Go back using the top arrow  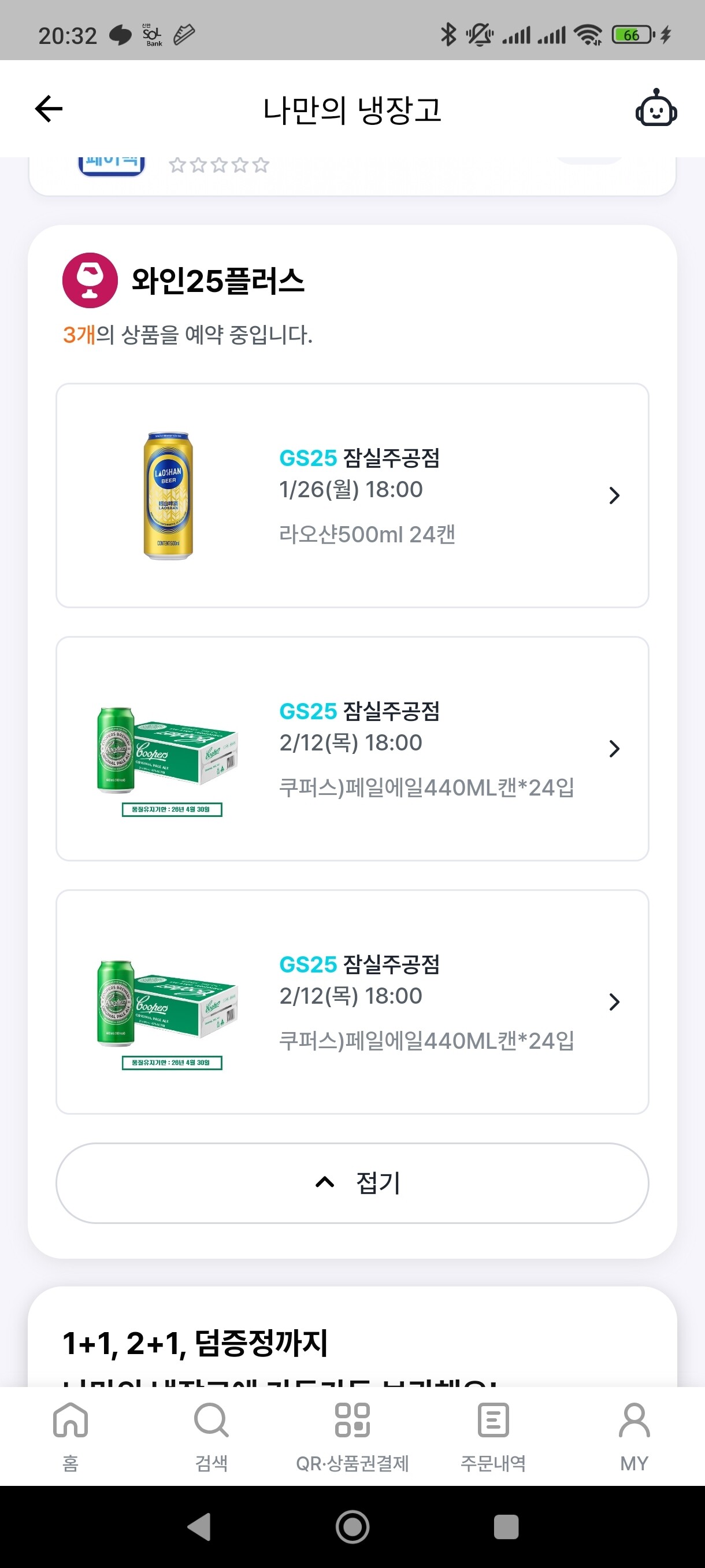(49, 109)
